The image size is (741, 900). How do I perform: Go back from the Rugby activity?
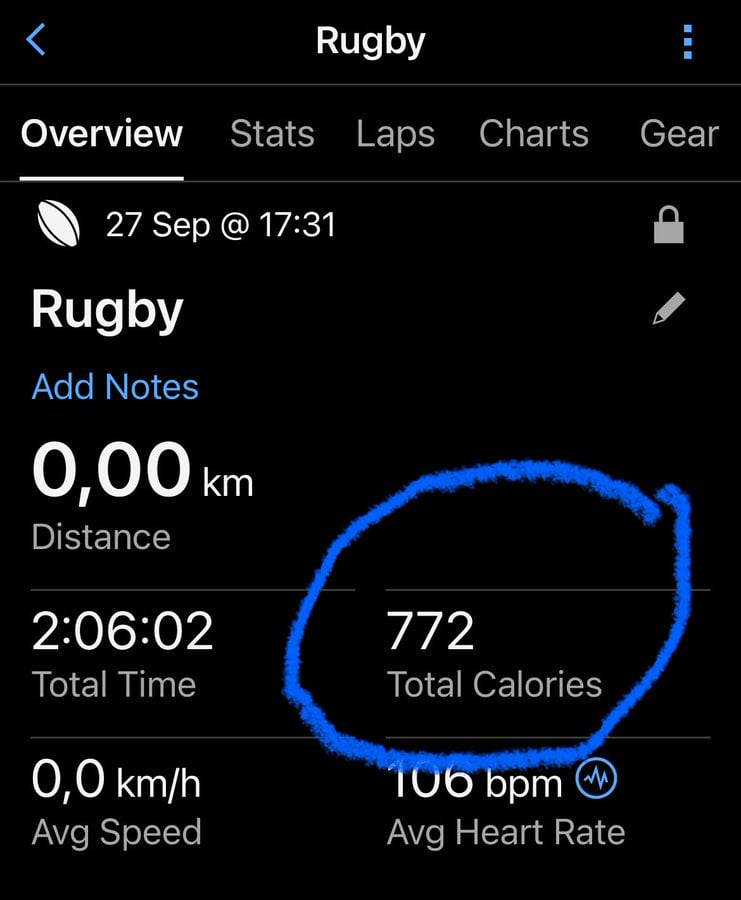tap(36, 41)
